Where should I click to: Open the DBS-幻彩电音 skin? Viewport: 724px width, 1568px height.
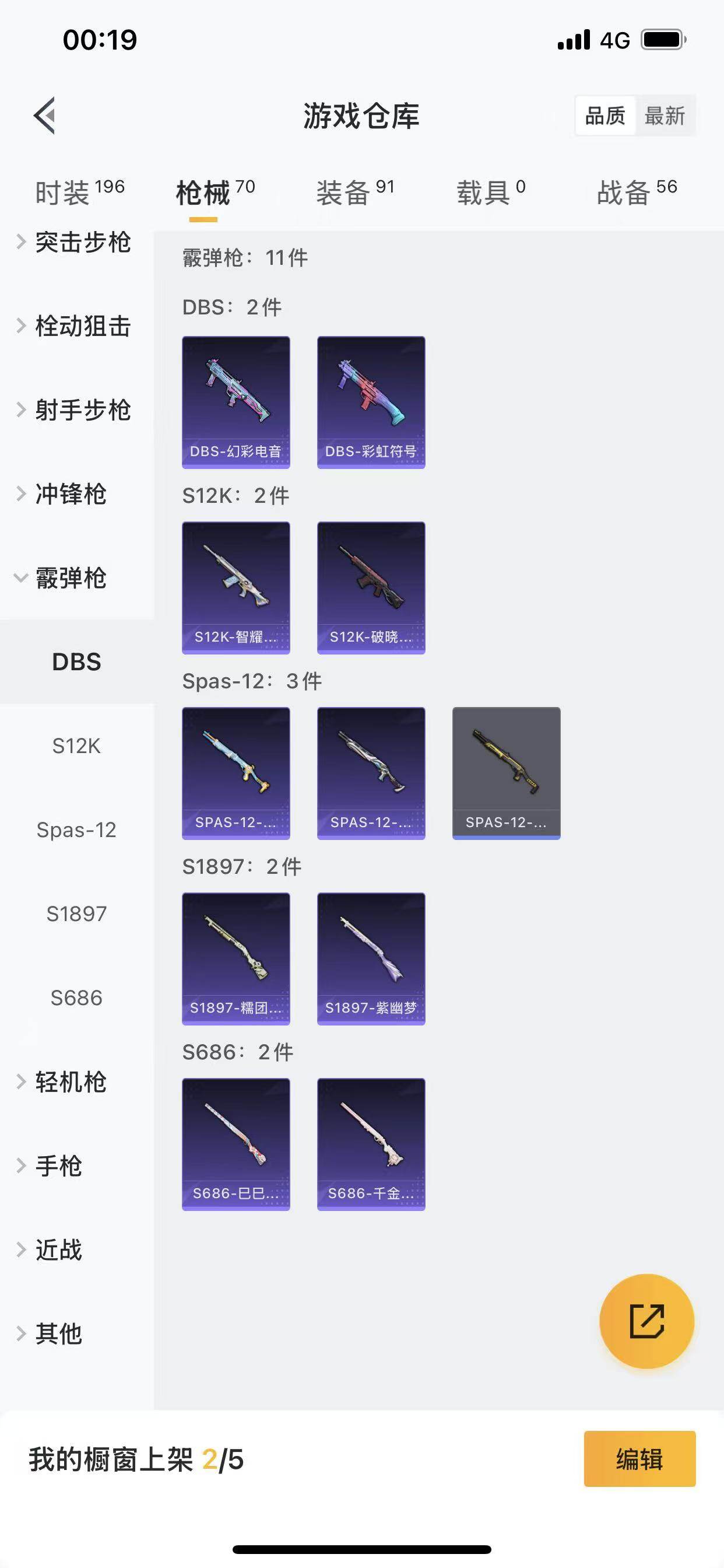(236, 402)
